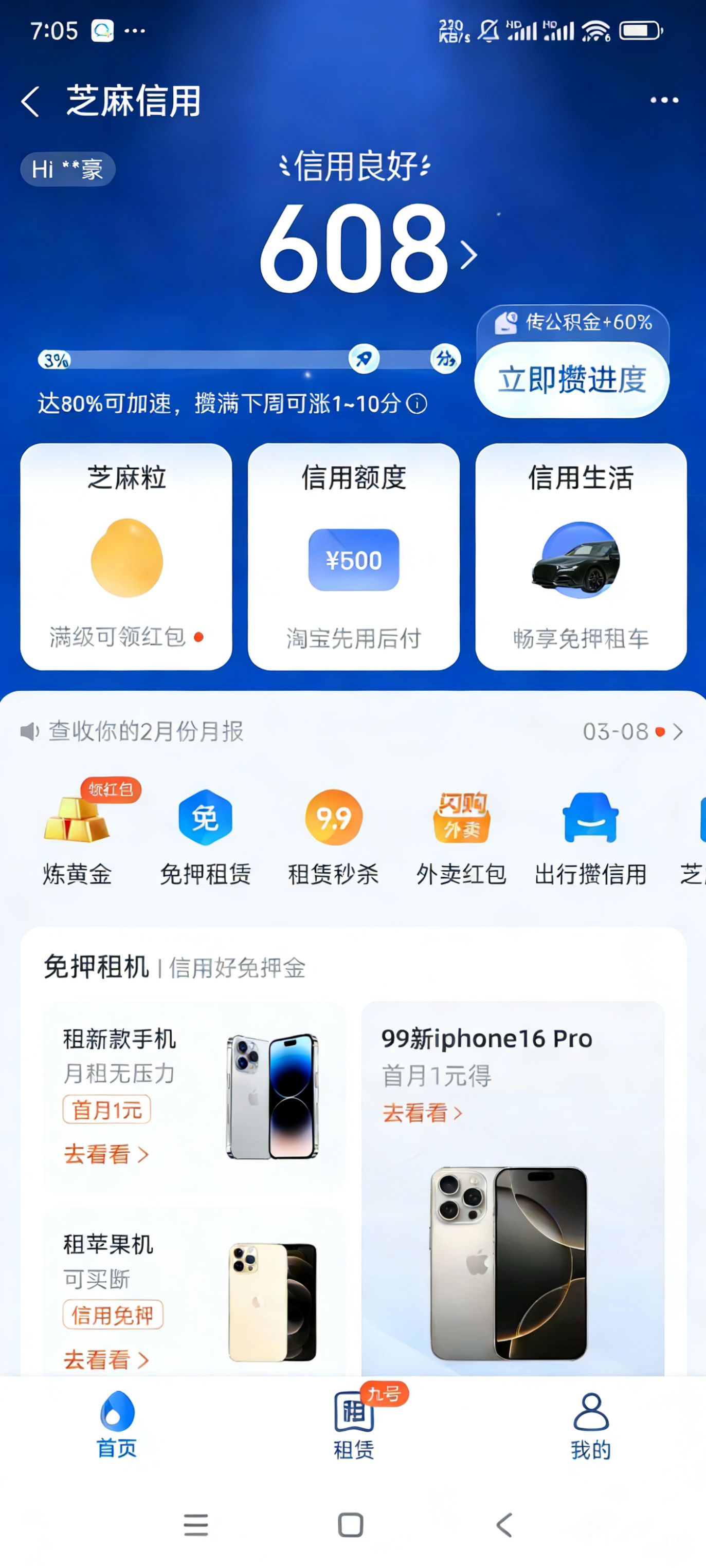Image resolution: width=706 pixels, height=1568 pixels.
Task: Tap the 立即攒进度 button
Action: [571, 380]
